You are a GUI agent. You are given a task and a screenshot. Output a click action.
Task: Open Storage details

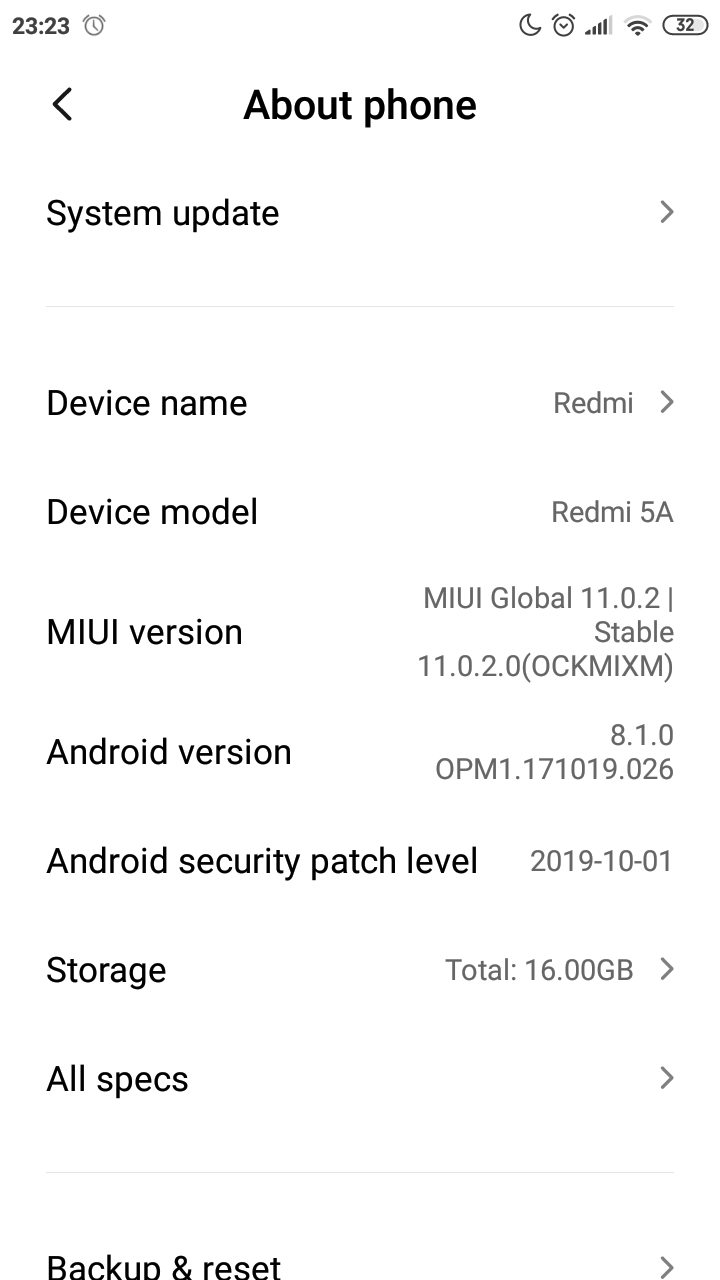(360, 970)
